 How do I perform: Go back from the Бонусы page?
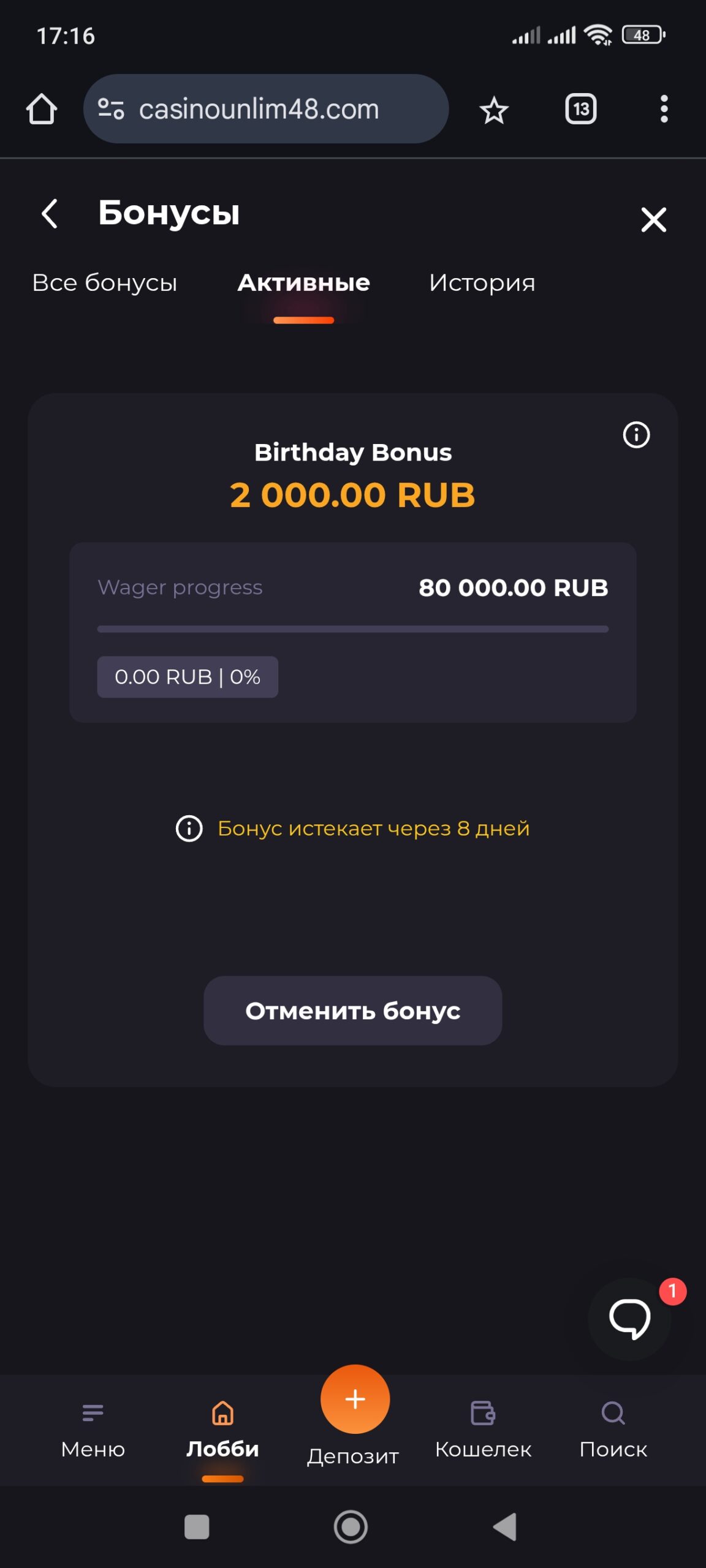click(50, 214)
